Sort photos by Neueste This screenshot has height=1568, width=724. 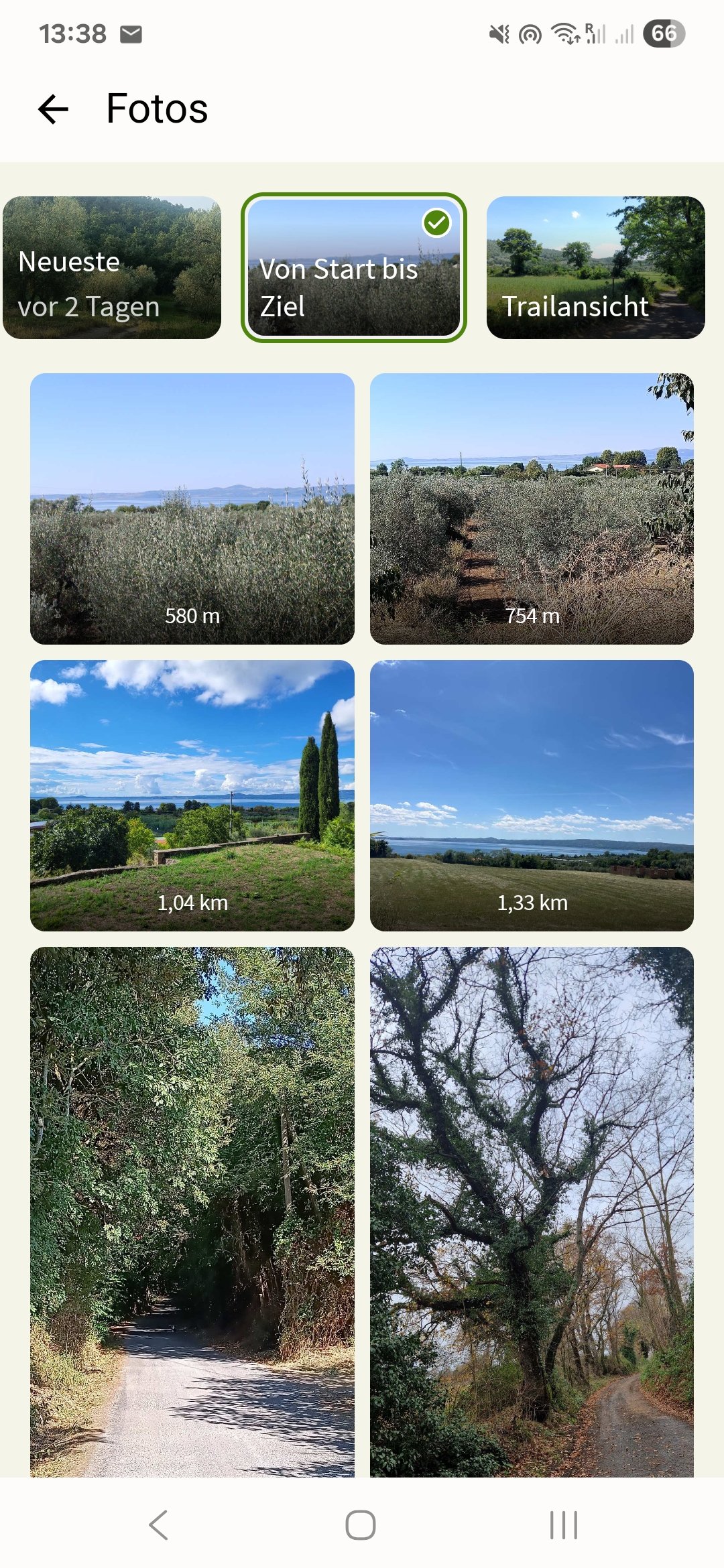(112, 268)
